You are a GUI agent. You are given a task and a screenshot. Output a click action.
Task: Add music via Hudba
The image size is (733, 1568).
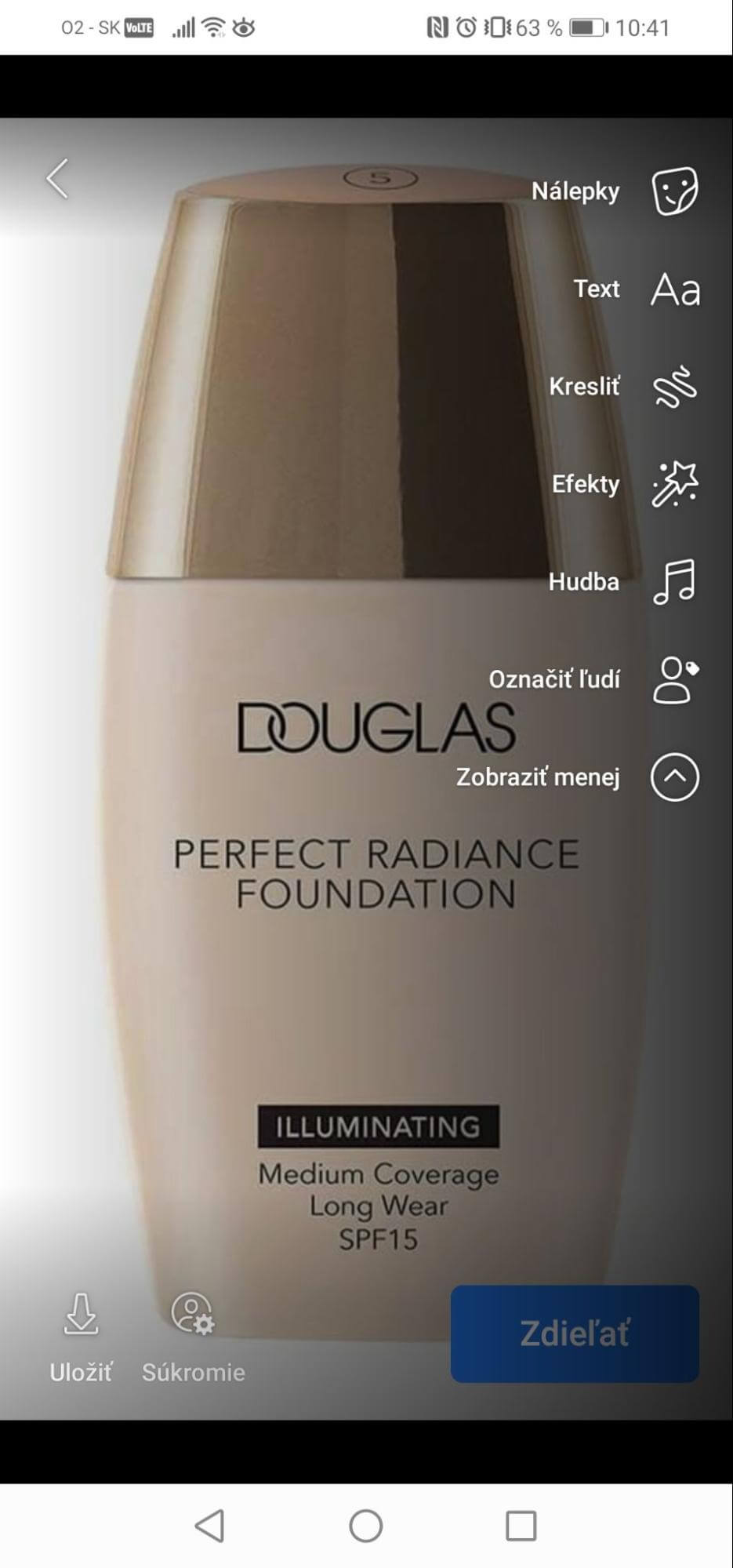pyautogui.click(x=674, y=581)
